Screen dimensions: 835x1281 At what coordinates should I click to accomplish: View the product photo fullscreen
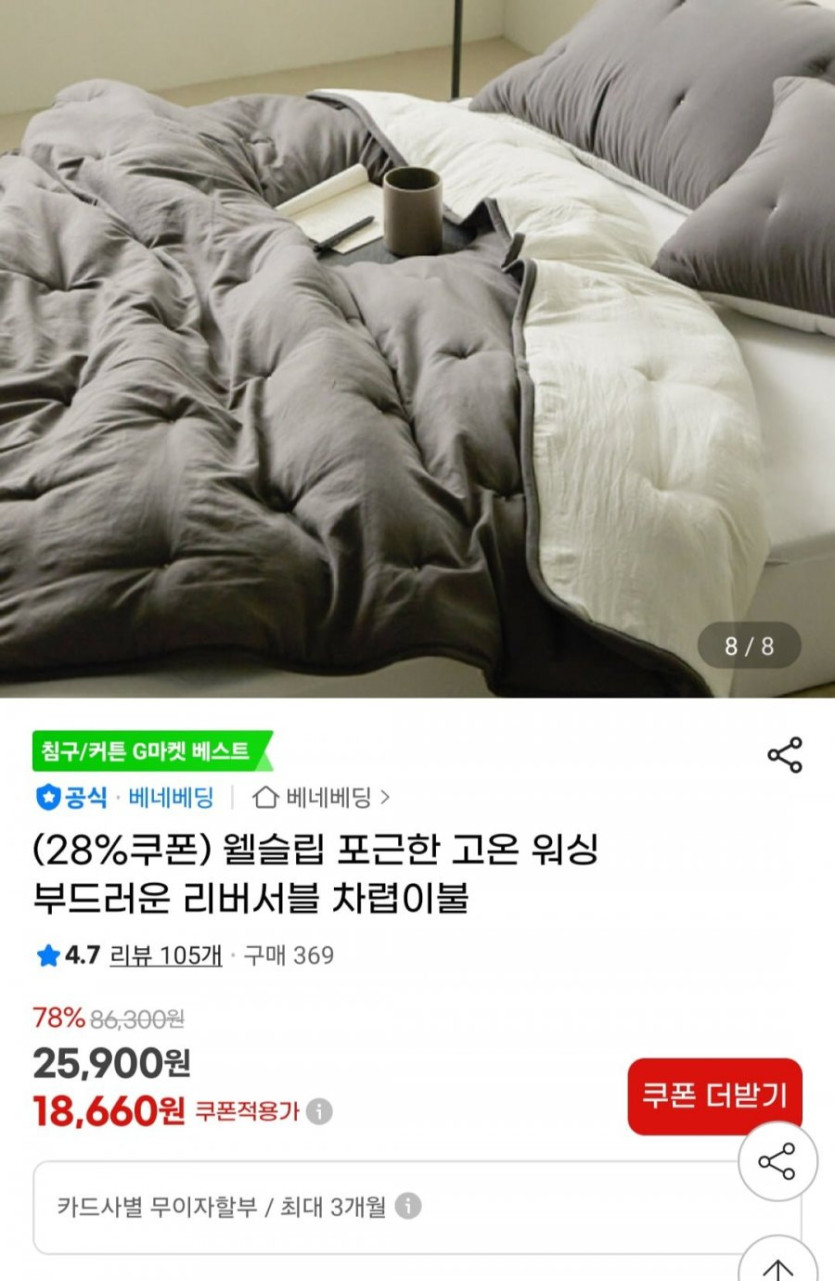[x=417, y=350]
